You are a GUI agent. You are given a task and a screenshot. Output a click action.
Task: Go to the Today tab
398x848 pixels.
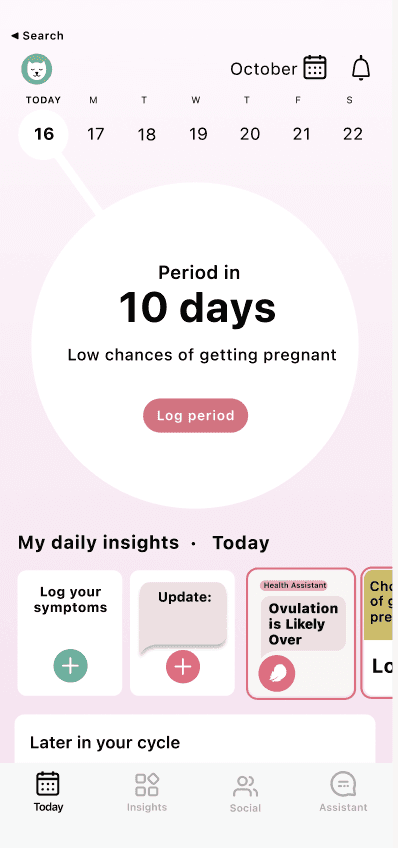(48, 793)
